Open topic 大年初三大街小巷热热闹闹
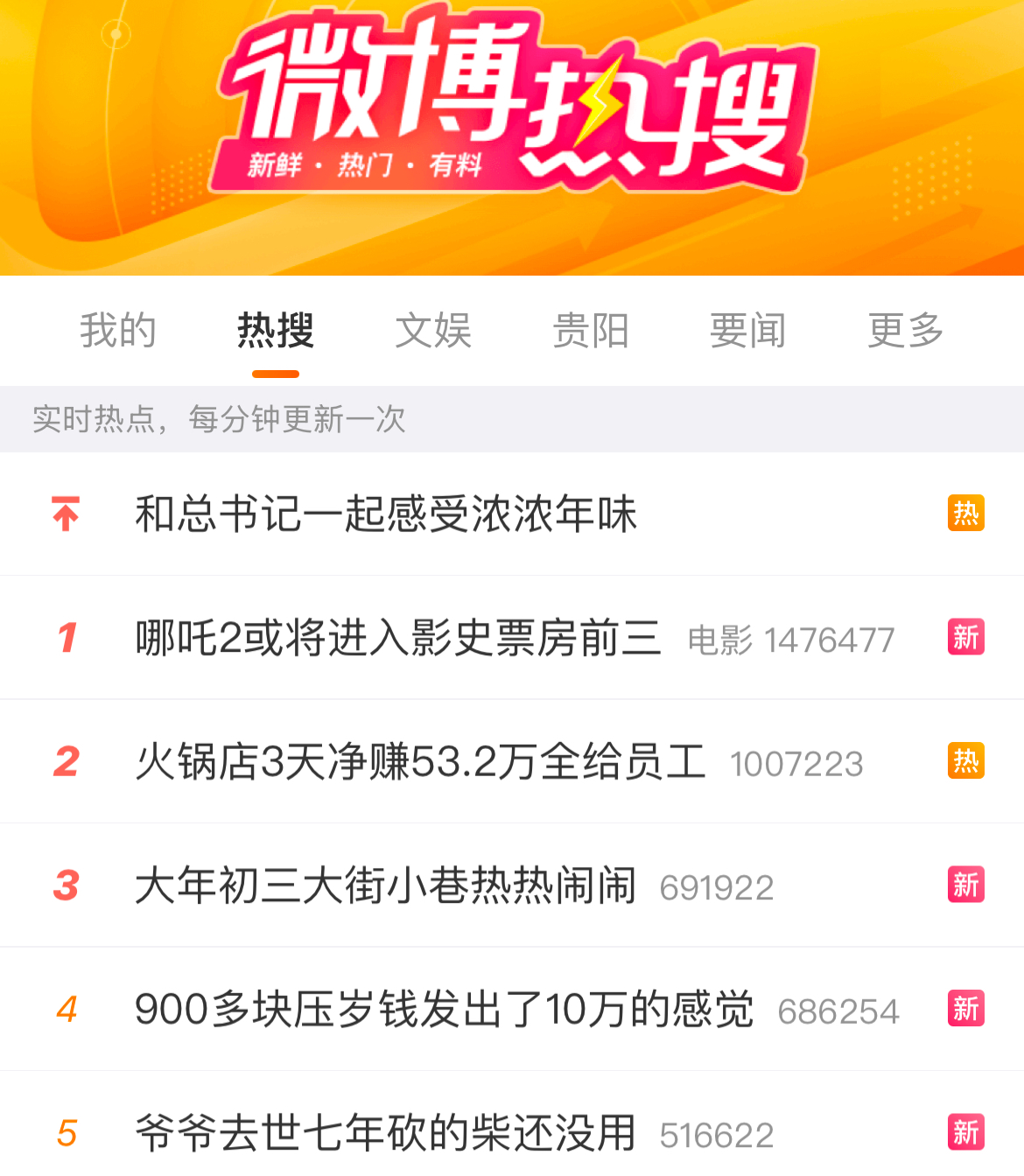 coord(386,885)
